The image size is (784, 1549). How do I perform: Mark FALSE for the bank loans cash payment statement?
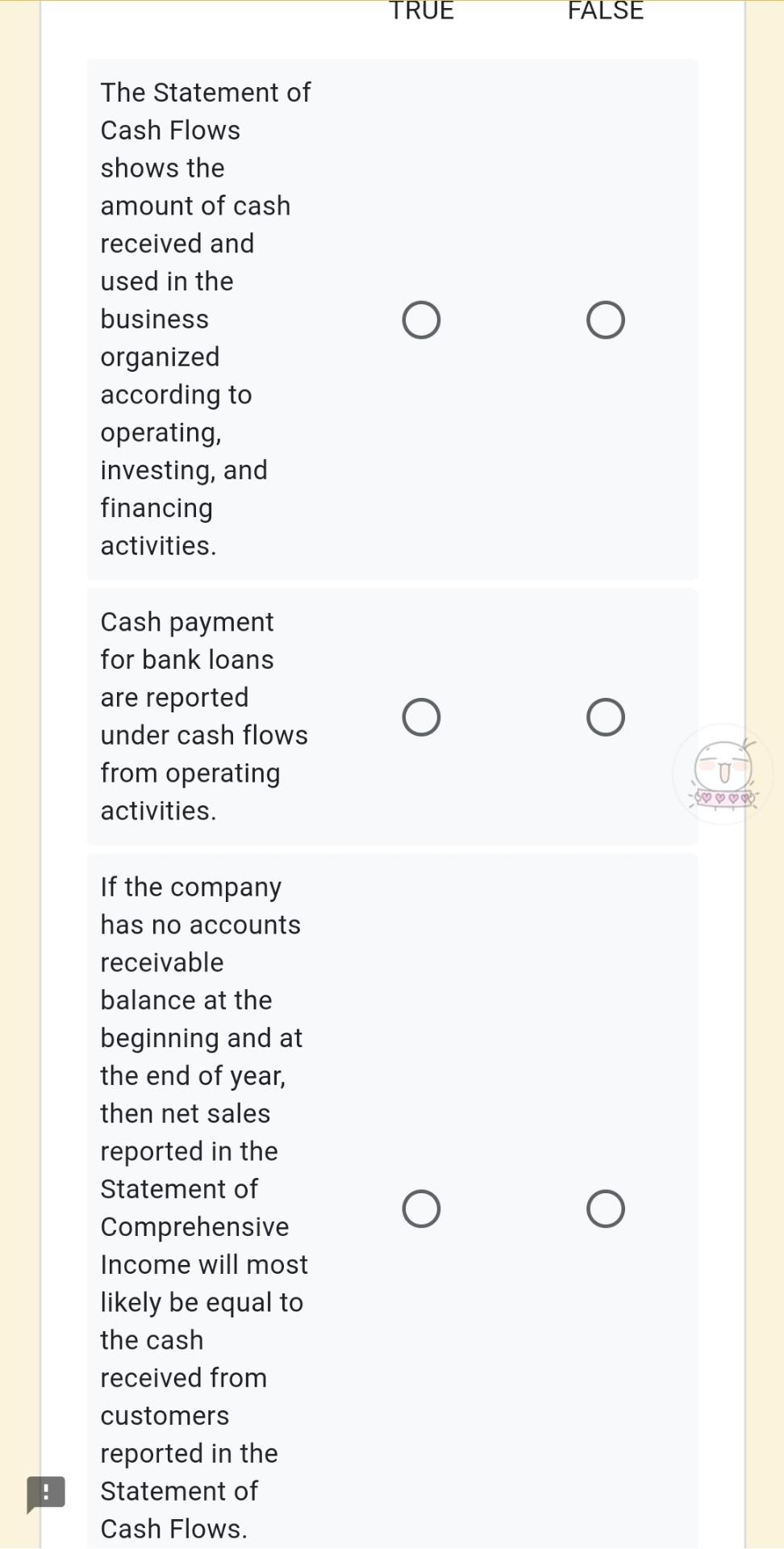[x=606, y=716]
